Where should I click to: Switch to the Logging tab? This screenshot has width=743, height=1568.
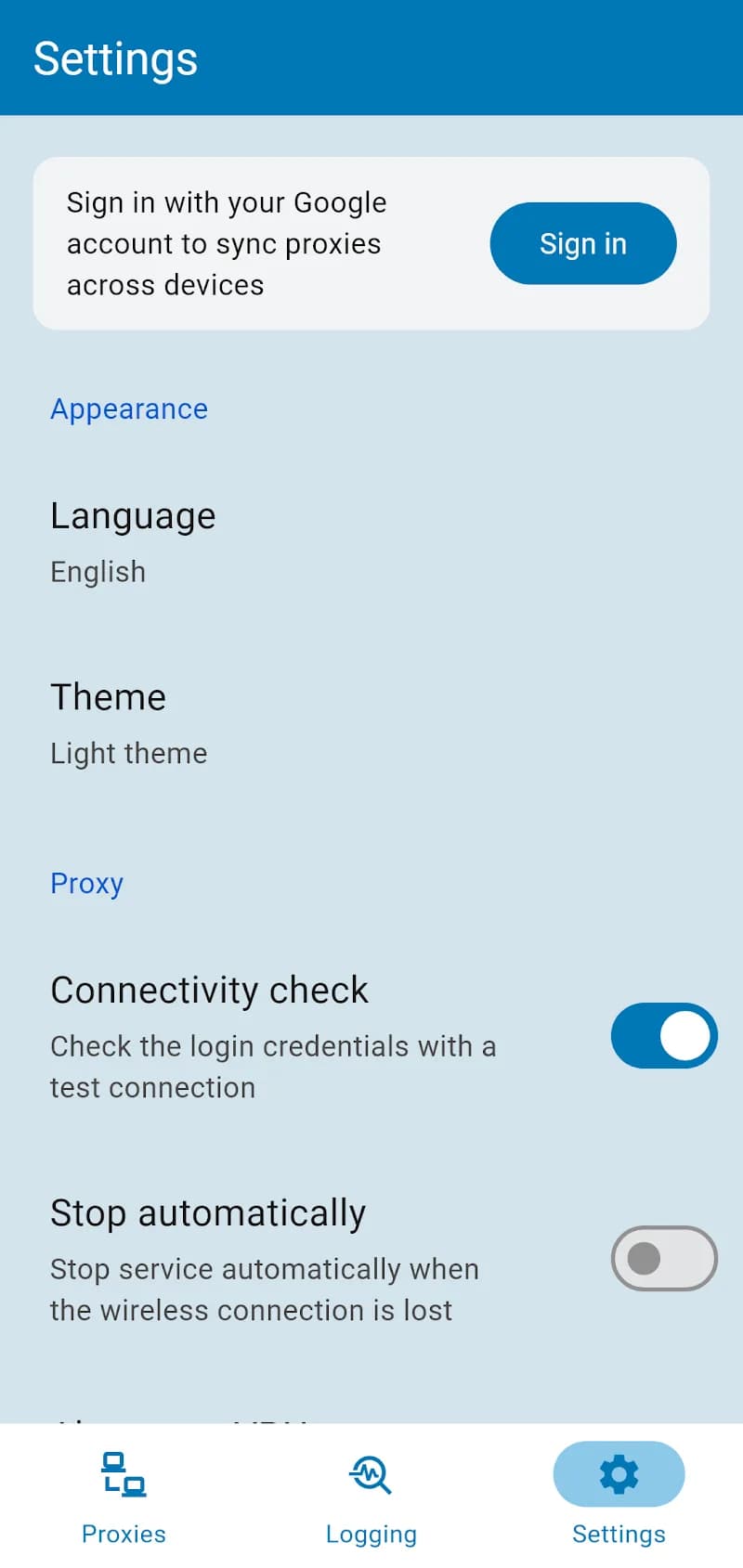pos(371,1495)
